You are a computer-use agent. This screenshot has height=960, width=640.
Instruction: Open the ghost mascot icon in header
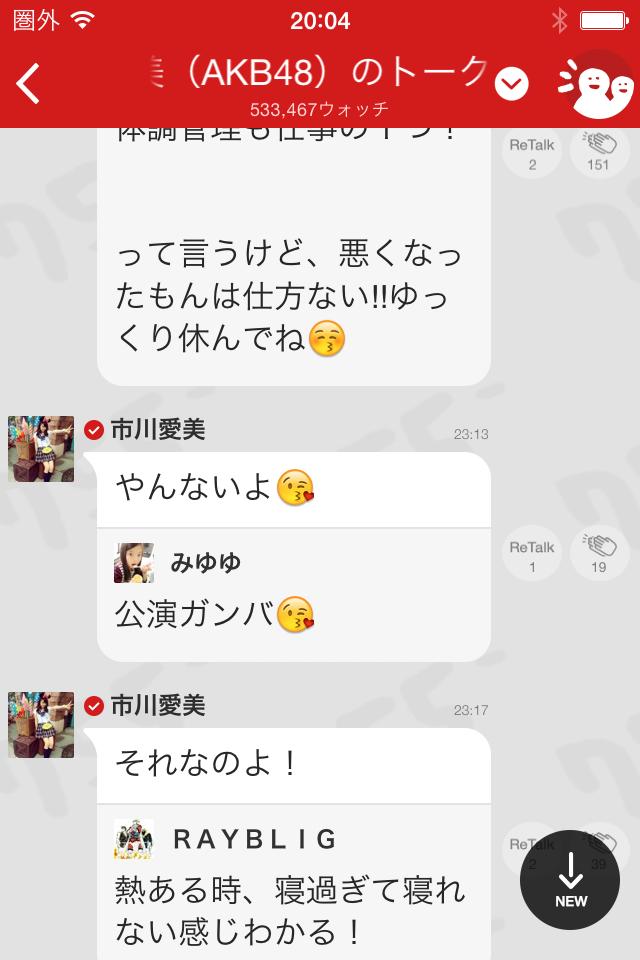(593, 84)
